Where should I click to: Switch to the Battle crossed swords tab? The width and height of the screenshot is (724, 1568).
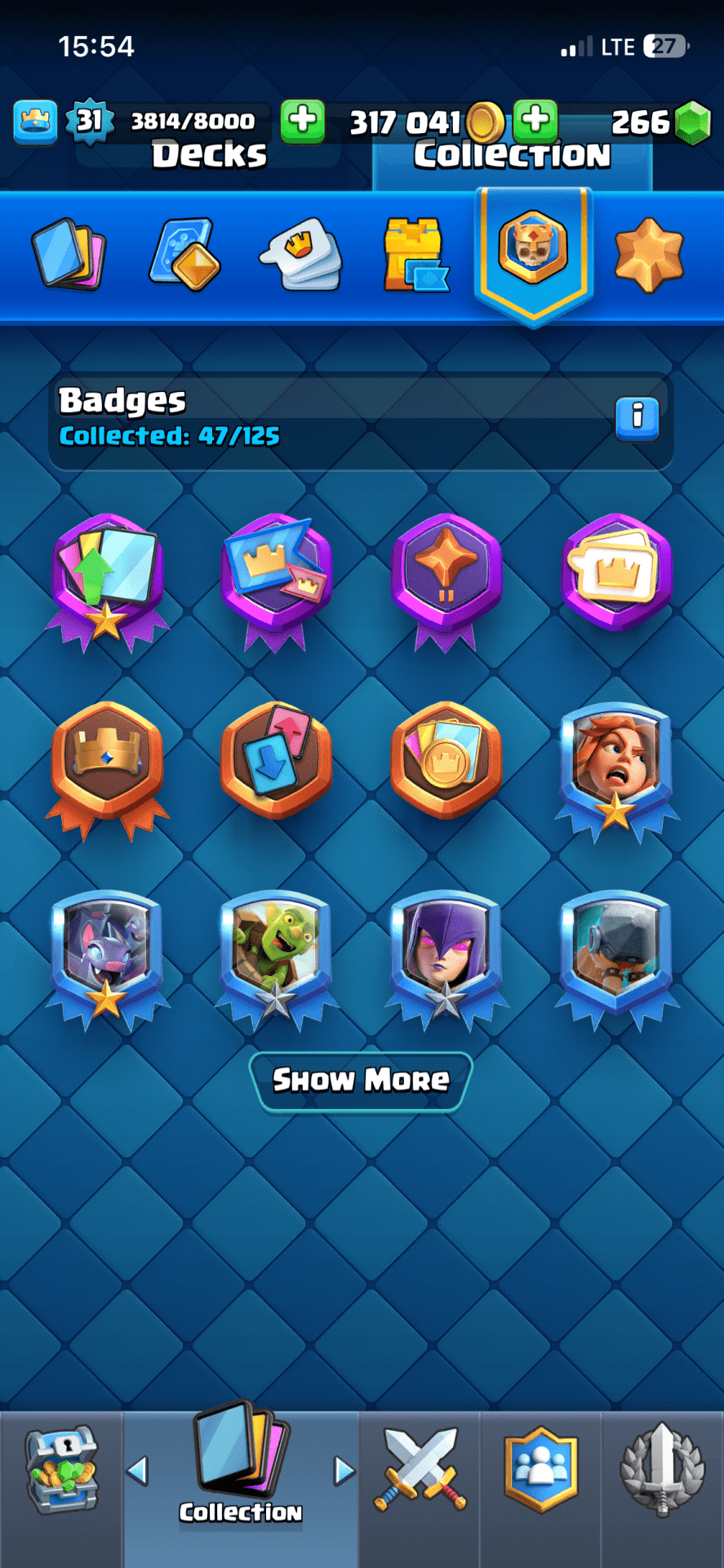point(420,1470)
